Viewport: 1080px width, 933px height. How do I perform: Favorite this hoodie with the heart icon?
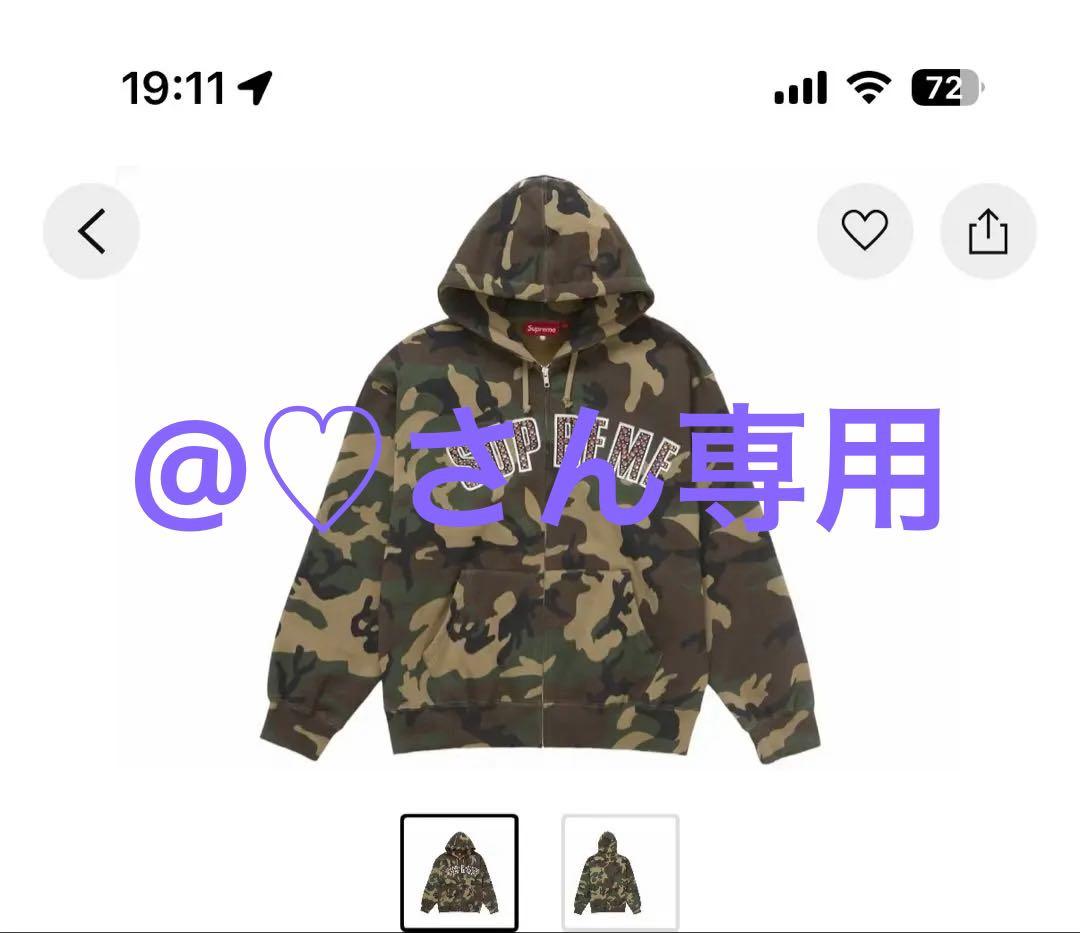click(864, 232)
